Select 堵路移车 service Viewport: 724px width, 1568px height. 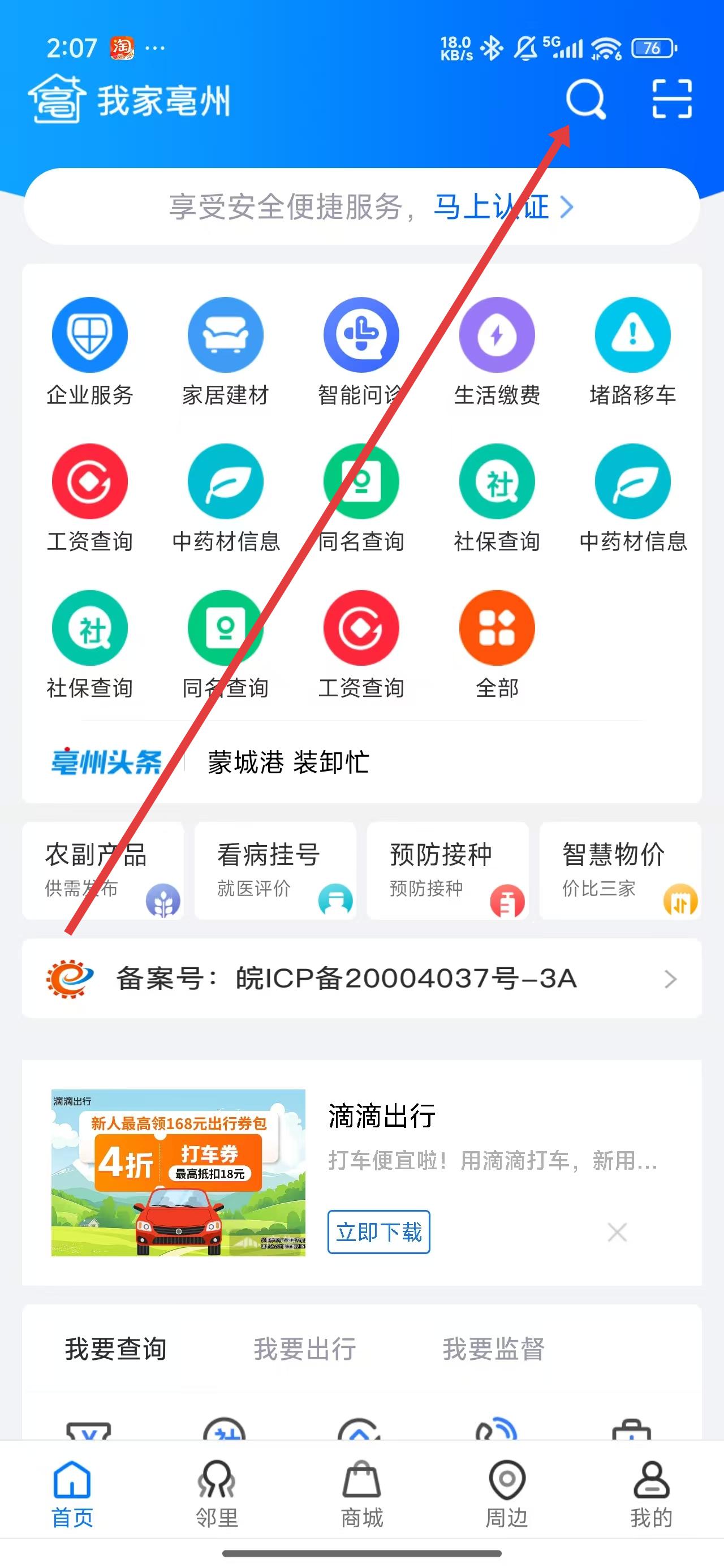633,351
